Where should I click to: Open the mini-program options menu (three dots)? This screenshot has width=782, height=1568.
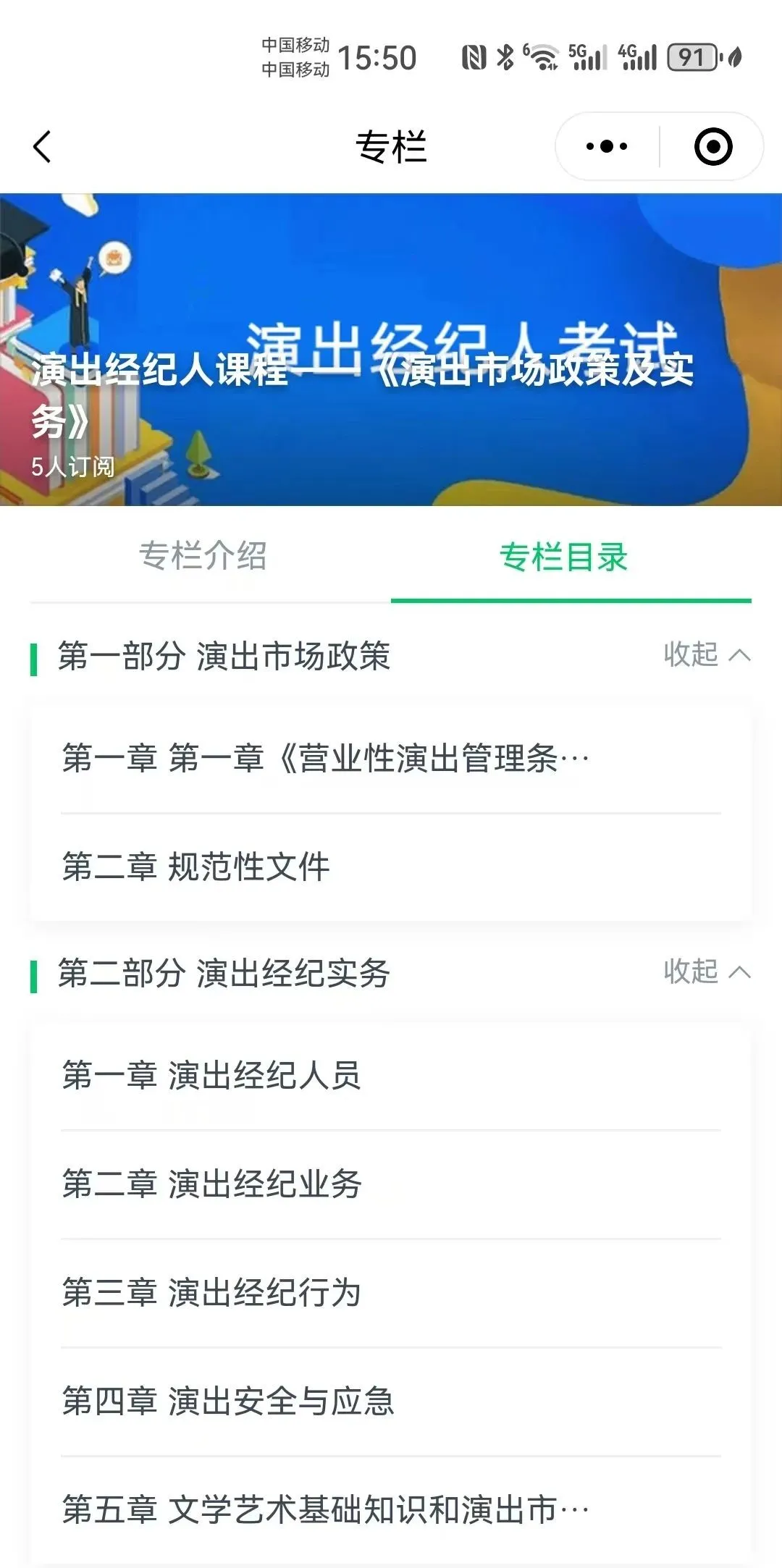[605, 147]
